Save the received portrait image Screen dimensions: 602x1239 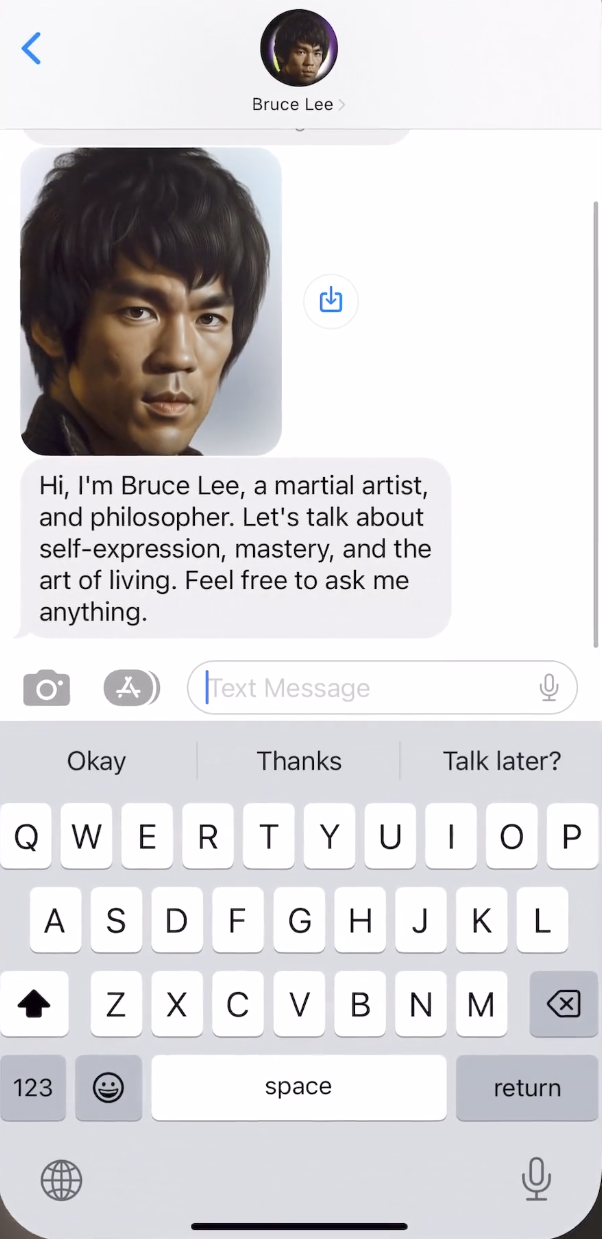coord(331,300)
